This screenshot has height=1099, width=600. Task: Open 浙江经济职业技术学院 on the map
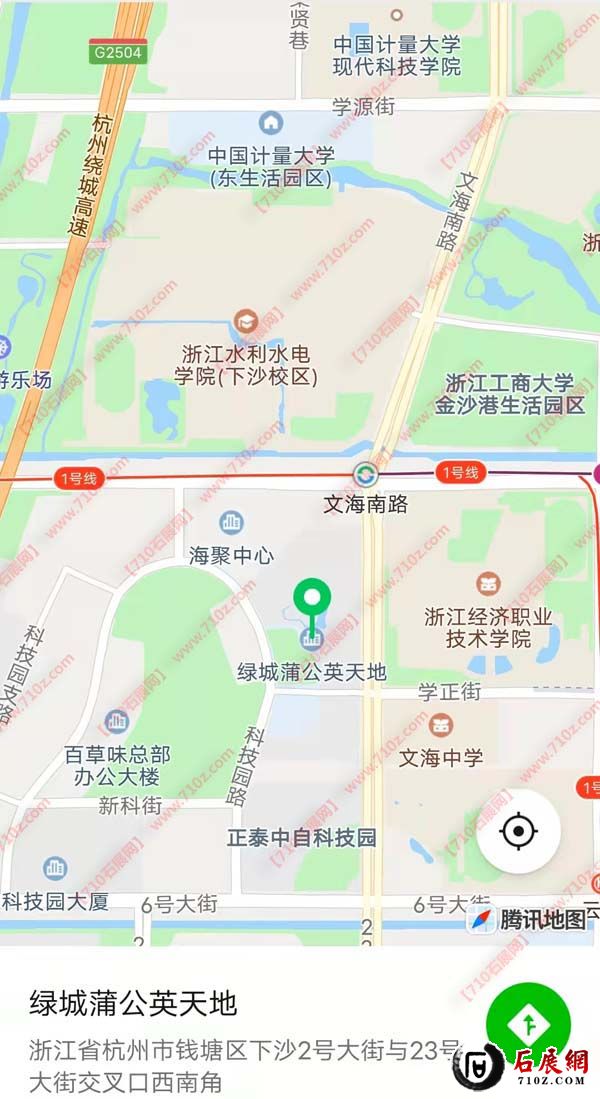[488, 583]
